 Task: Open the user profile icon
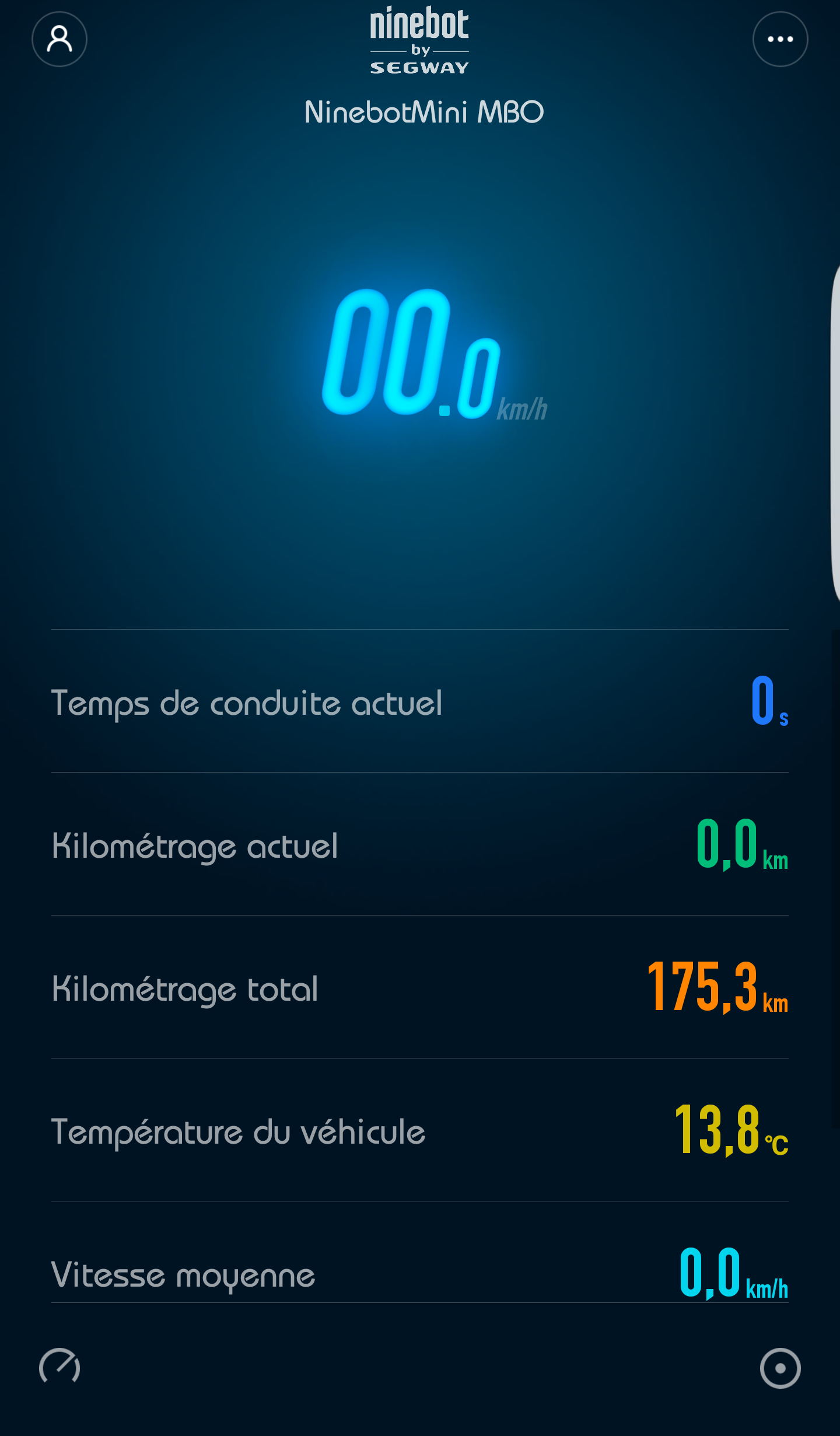[x=60, y=40]
